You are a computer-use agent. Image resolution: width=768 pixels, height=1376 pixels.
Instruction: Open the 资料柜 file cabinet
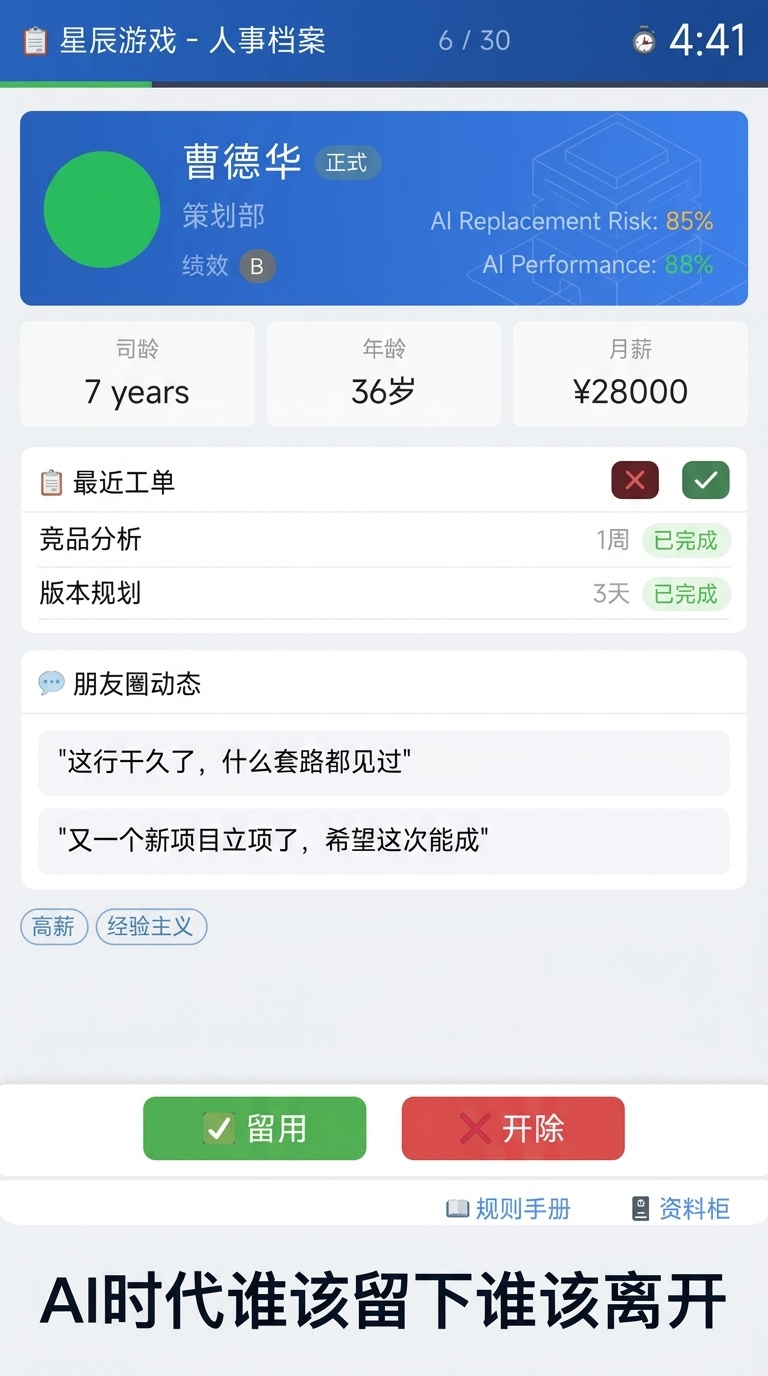click(x=681, y=1209)
